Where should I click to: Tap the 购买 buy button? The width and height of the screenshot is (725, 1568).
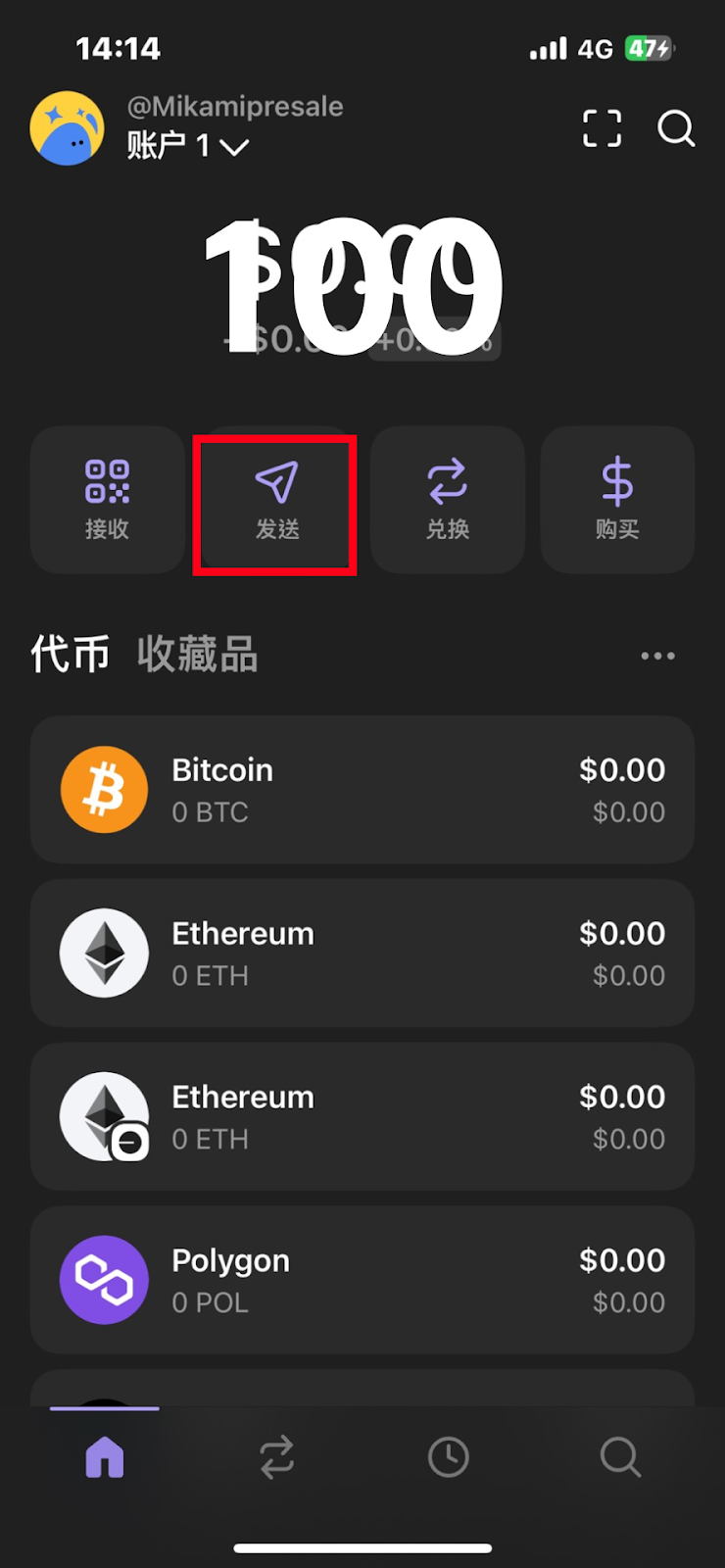point(617,500)
